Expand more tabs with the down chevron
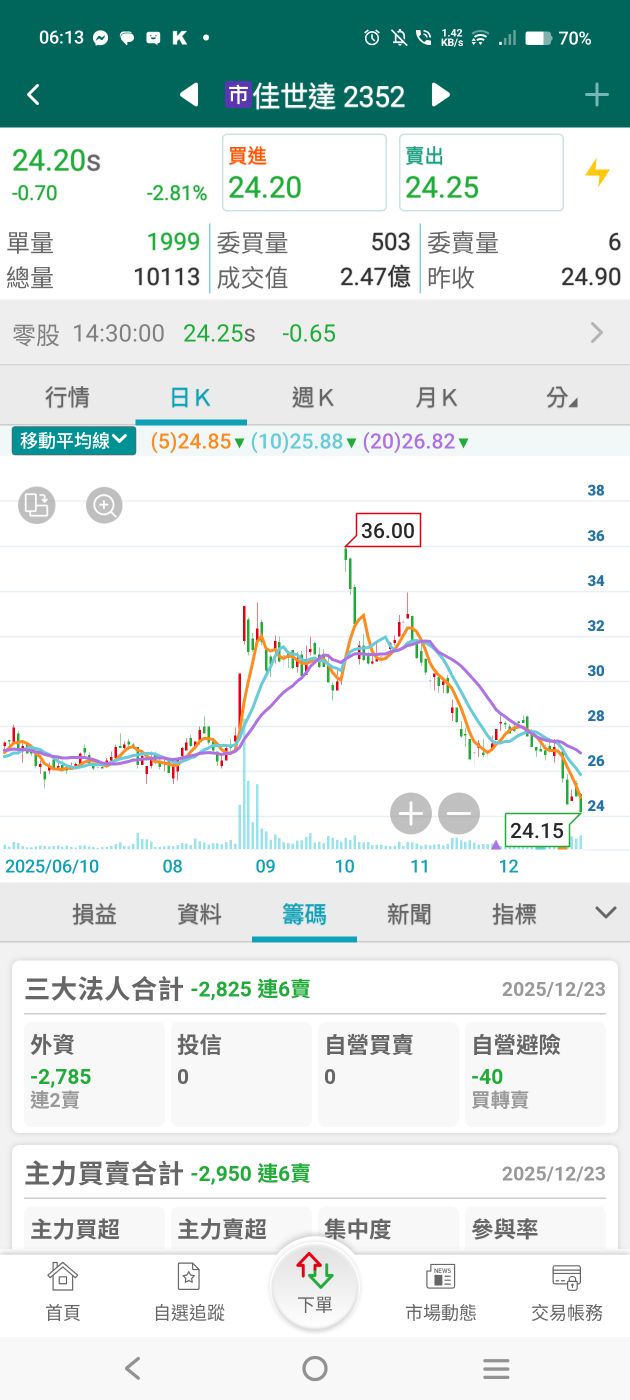The width and height of the screenshot is (630, 1400). [x=605, y=912]
